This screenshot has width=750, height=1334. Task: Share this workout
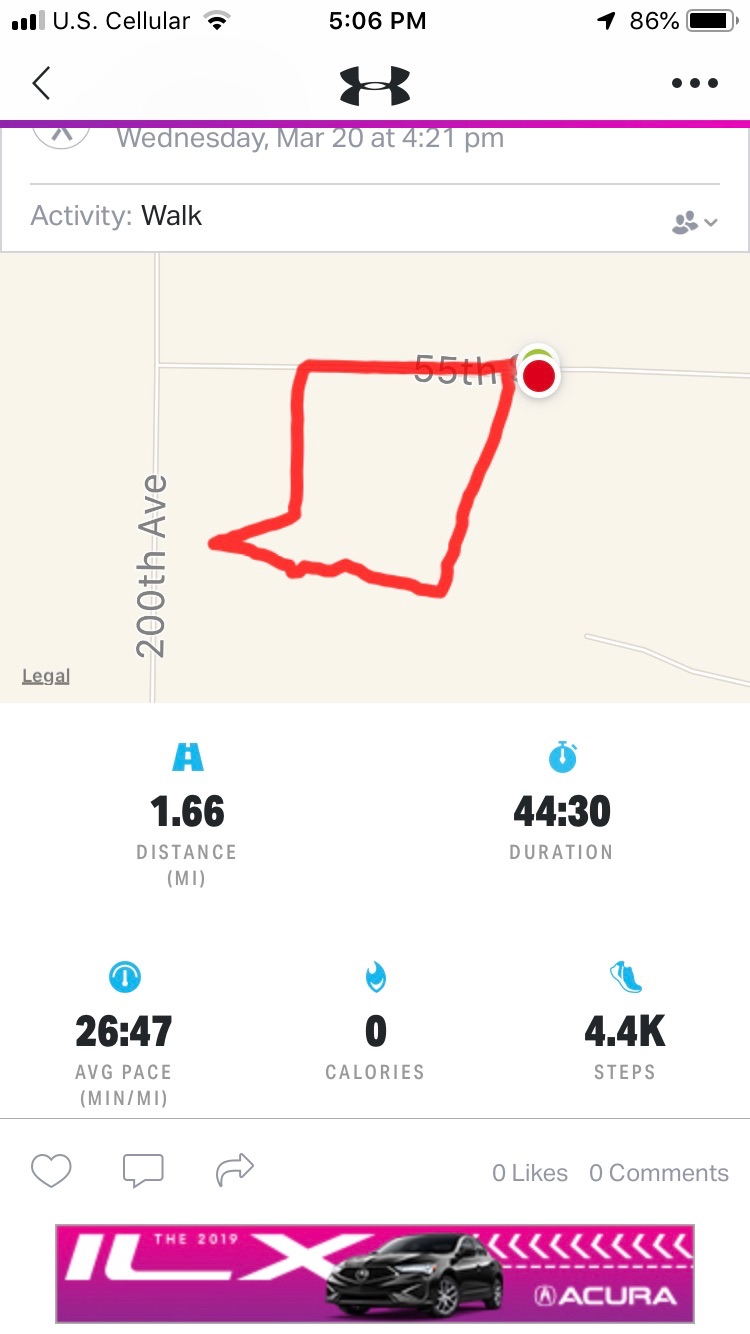pyautogui.click(x=235, y=1168)
